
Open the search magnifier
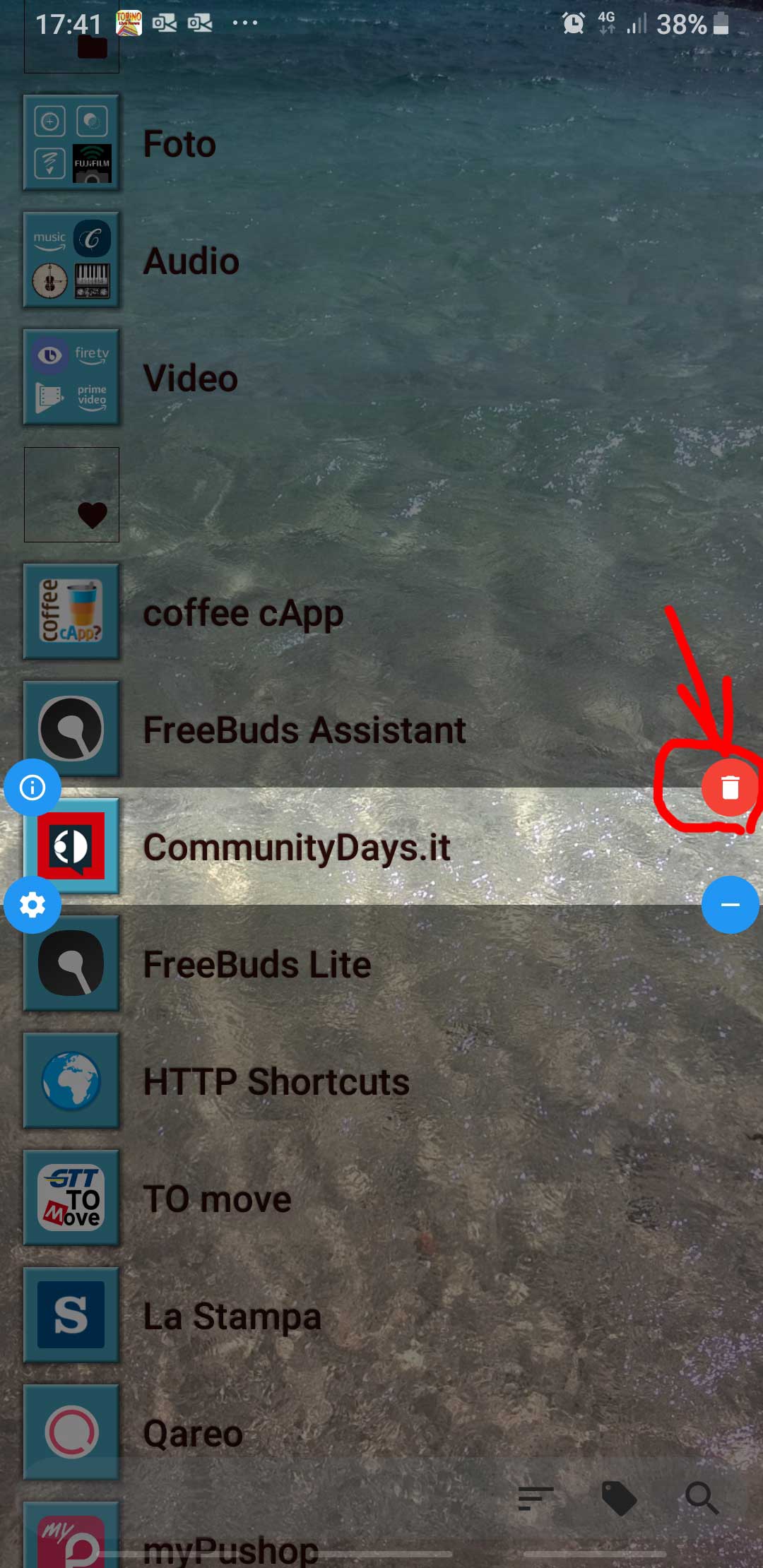click(x=701, y=1497)
